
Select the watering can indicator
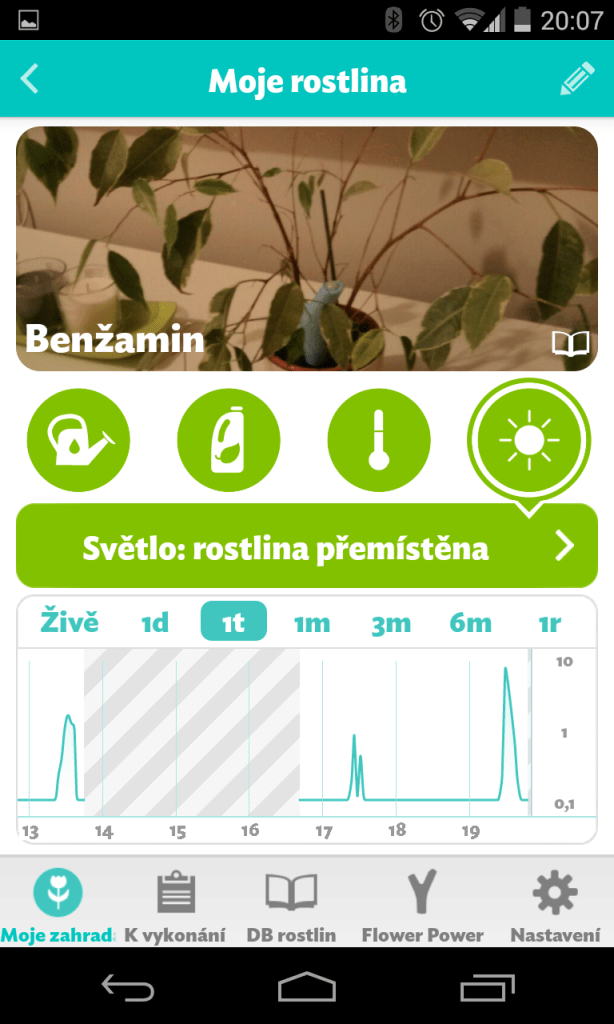[x=78, y=441]
